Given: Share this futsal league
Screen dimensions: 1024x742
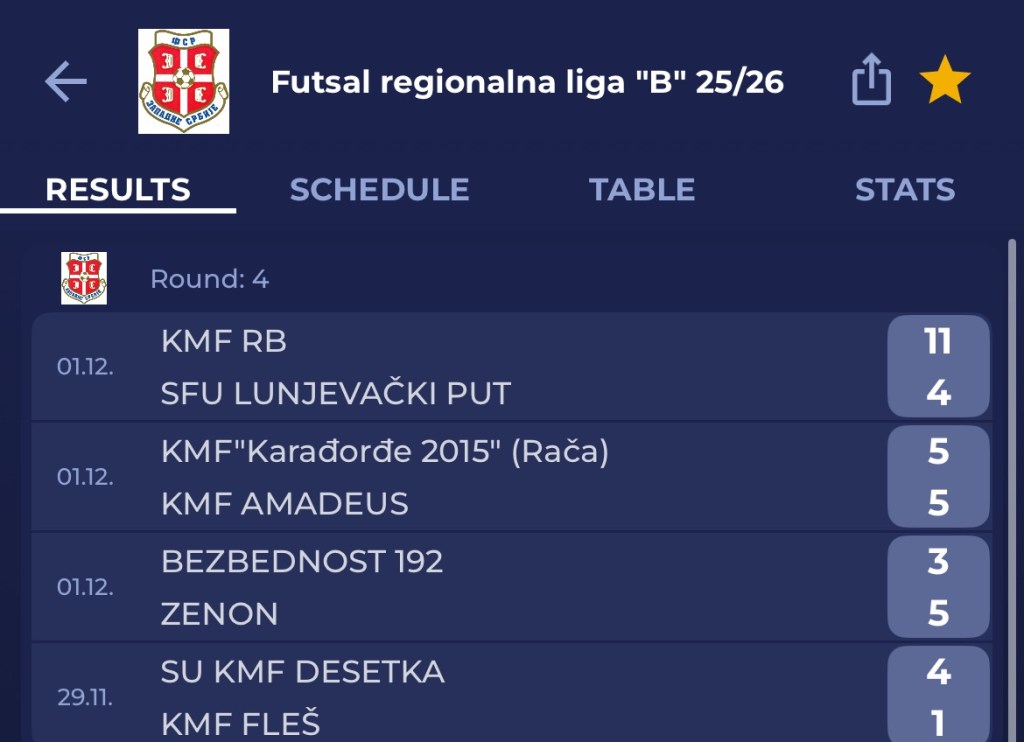Looking at the screenshot, I should tap(871, 80).
